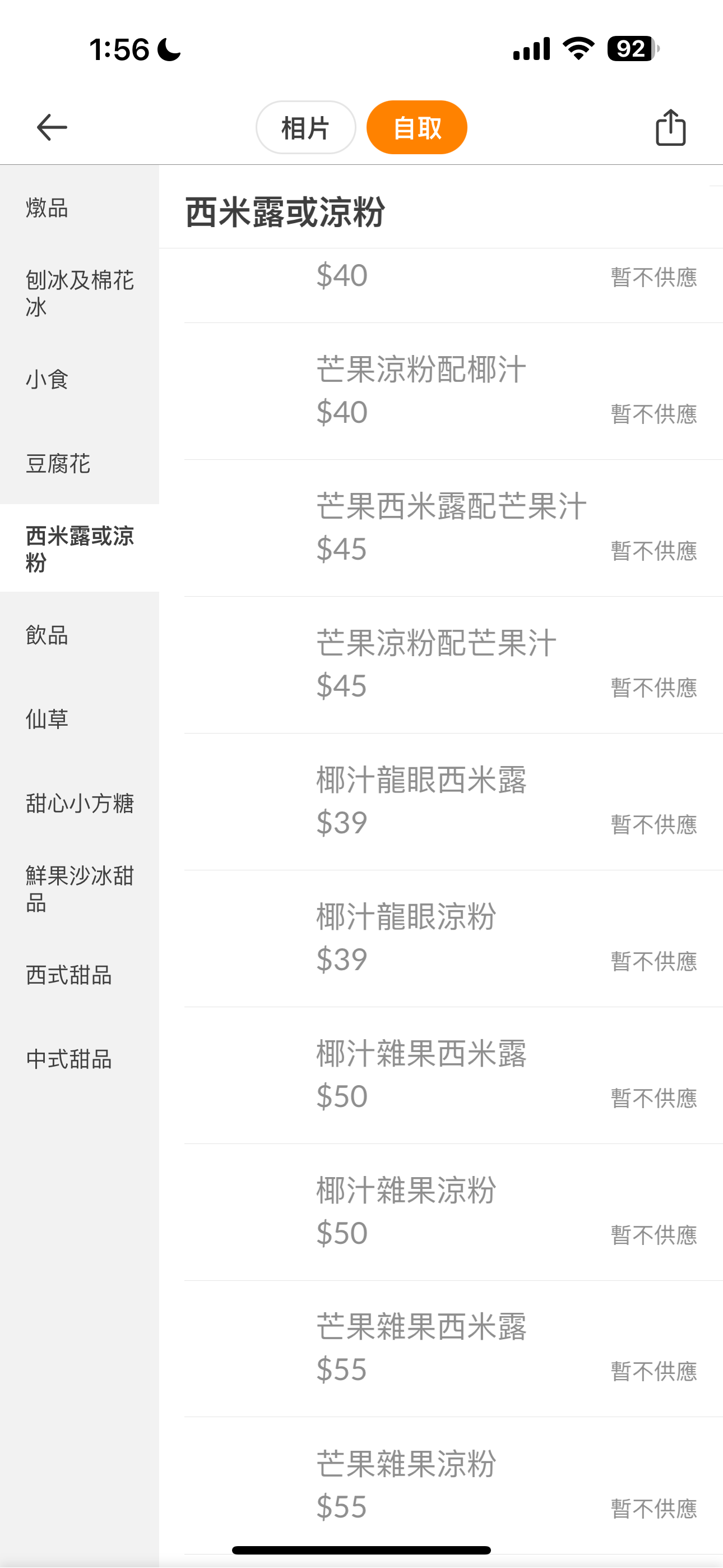Open 鮮果沙冰甜品 category
723x1568 pixels.
coord(80,889)
